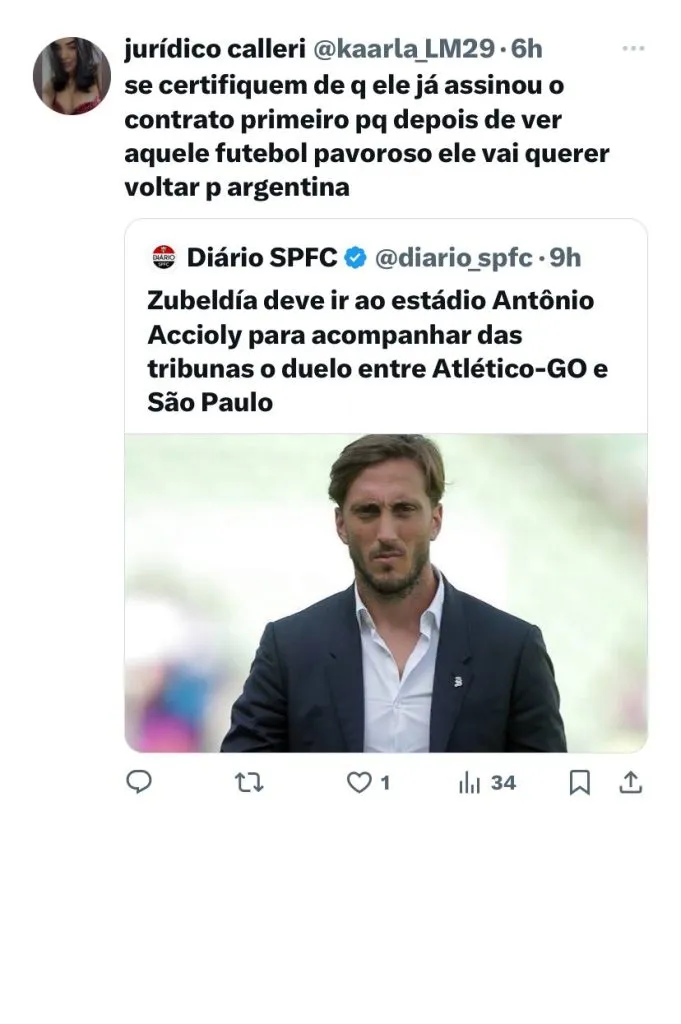Open jurídico calleri's profile picture
The image size is (681, 1024).
coord(72,76)
